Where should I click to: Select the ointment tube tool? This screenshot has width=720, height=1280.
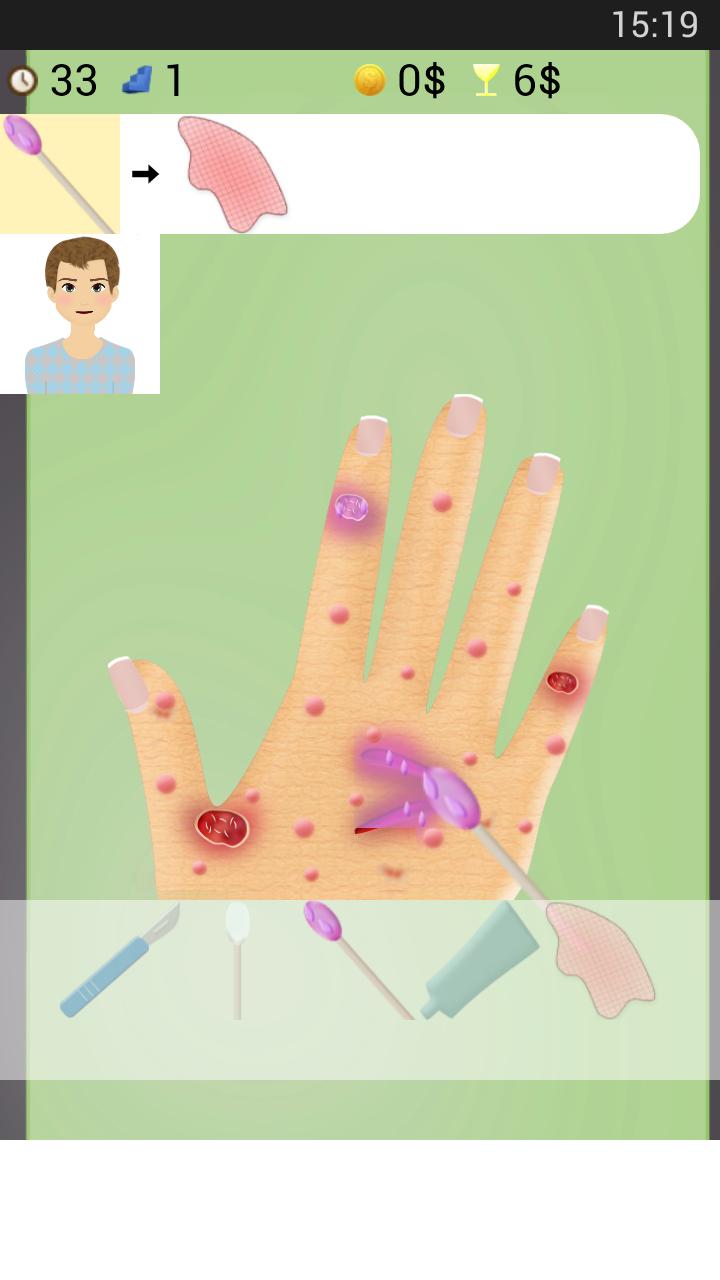[479, 961]
